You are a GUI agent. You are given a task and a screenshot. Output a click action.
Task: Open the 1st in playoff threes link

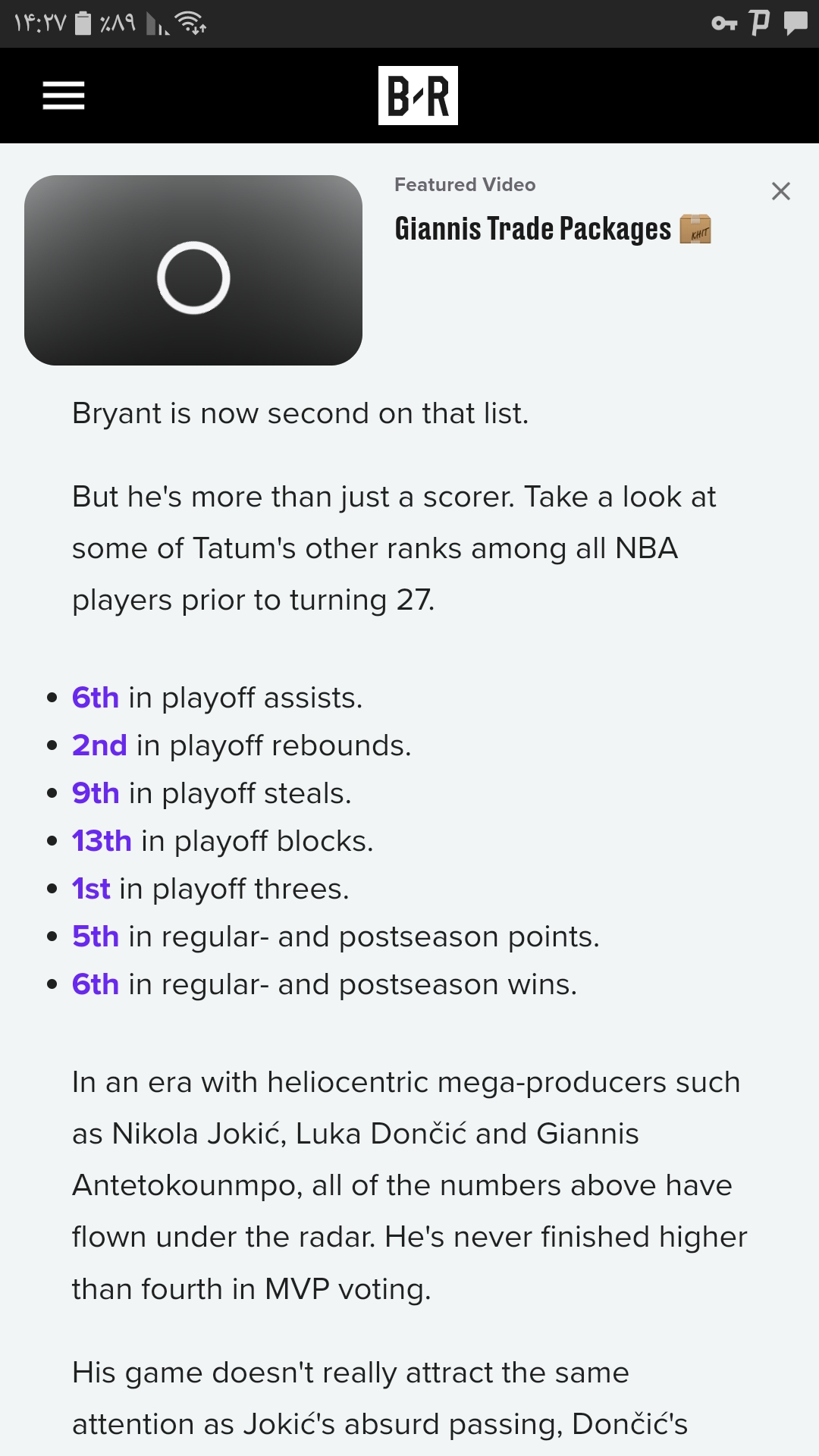(x=91, y=889)
